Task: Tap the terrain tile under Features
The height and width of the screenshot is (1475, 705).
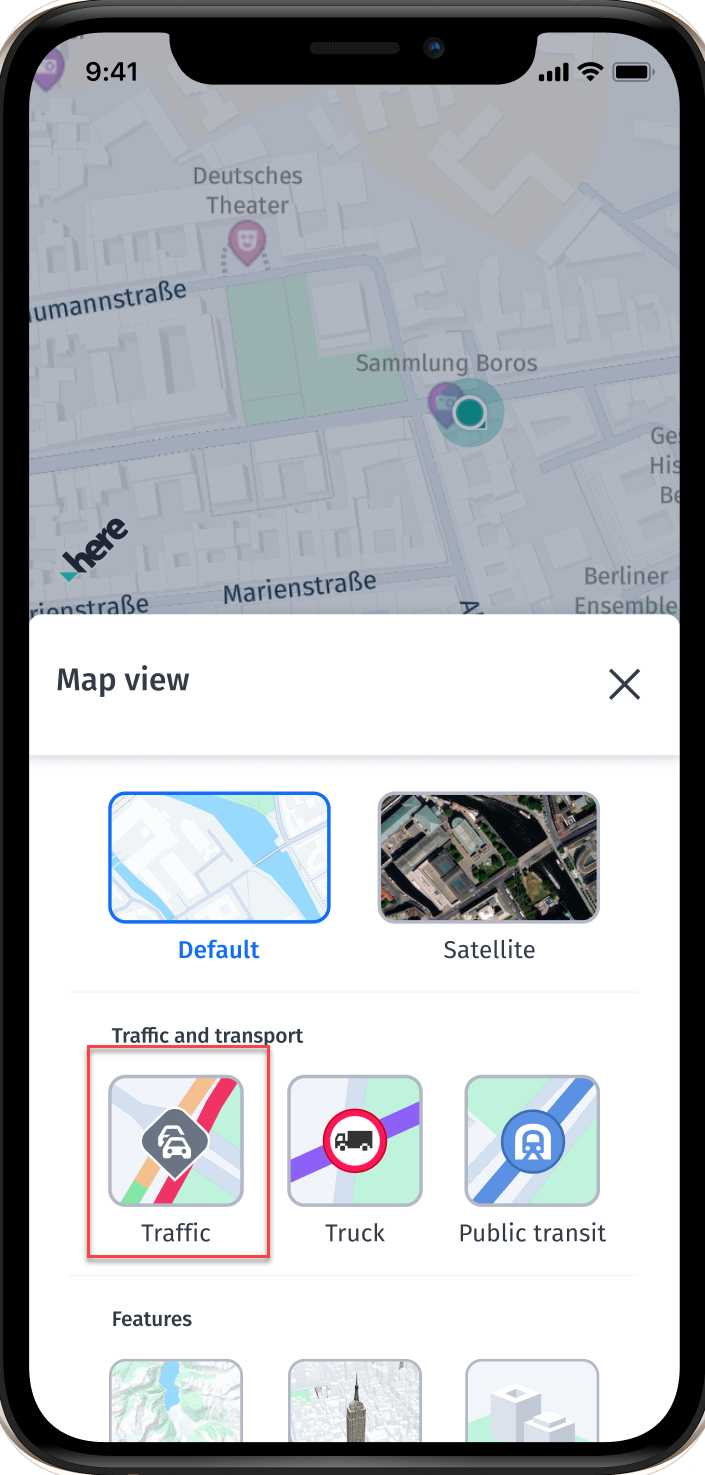Action: [x=176, y=1400]
